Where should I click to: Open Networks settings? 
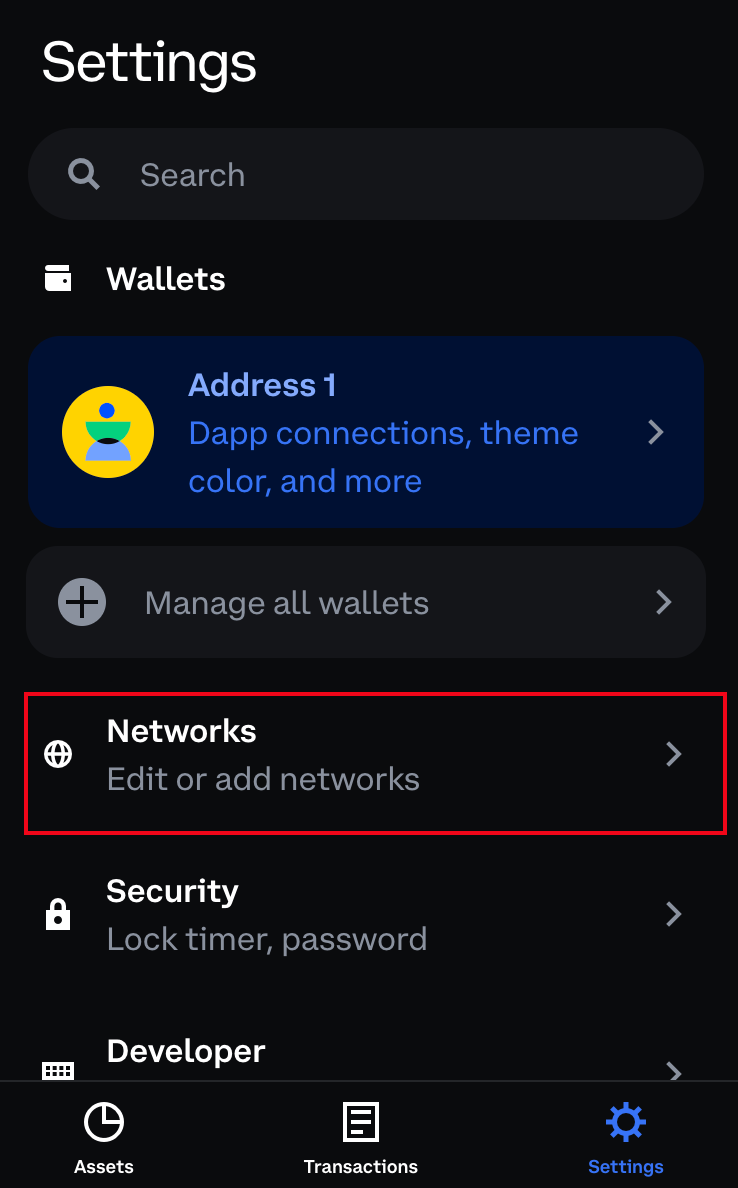point(374,755)
